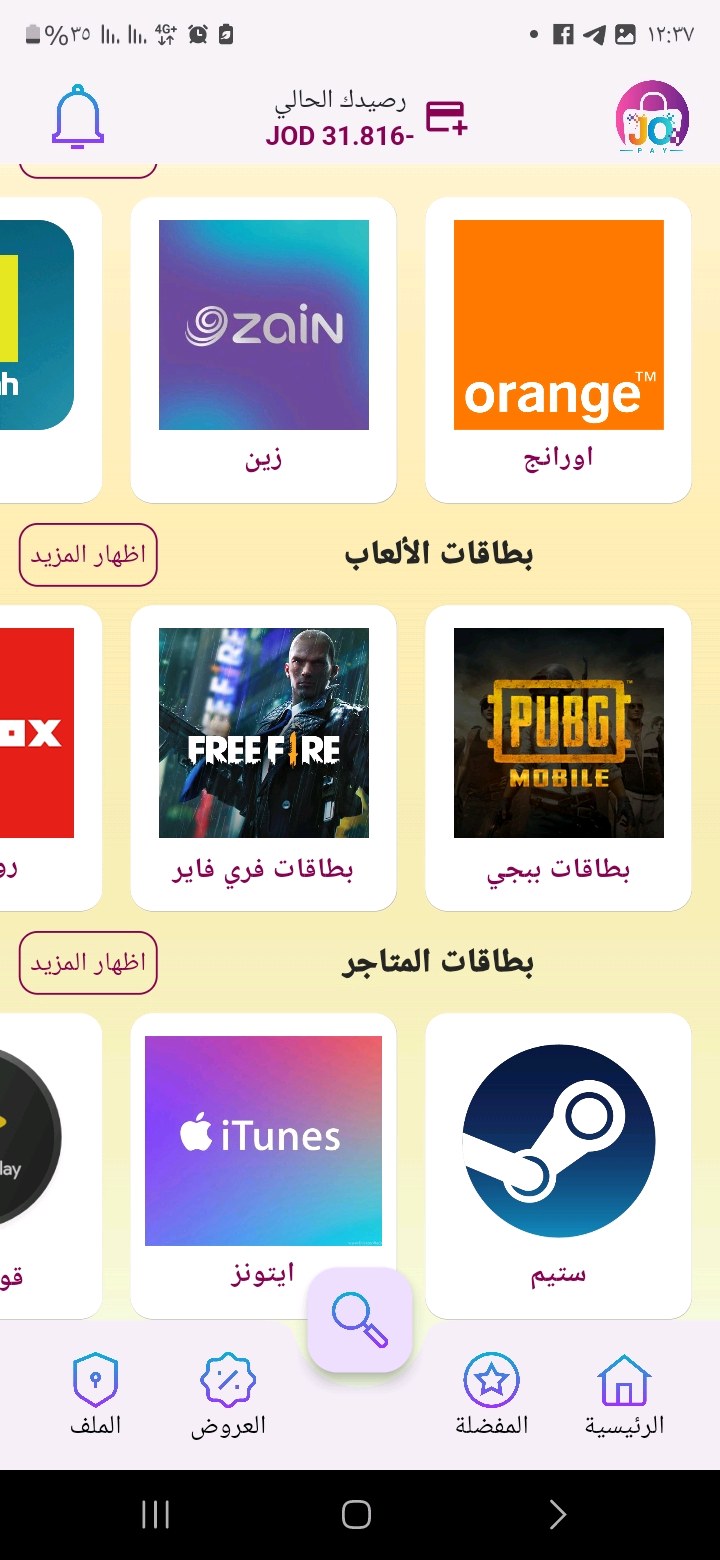Show more game cards (بطاقات الألعاب)
720x1560 pixels.
pos(88,555)
